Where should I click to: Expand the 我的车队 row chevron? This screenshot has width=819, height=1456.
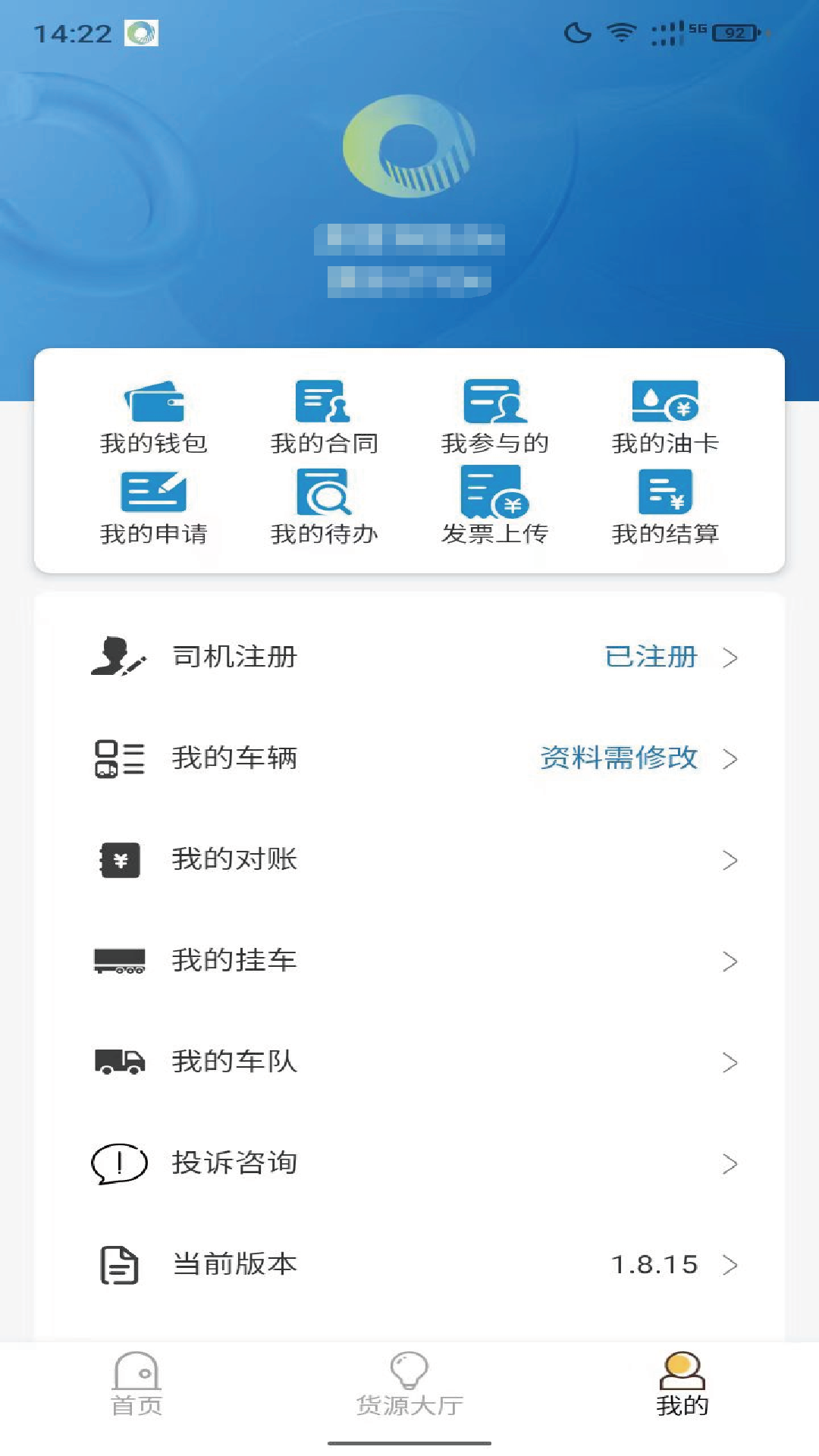[730, 1062]
